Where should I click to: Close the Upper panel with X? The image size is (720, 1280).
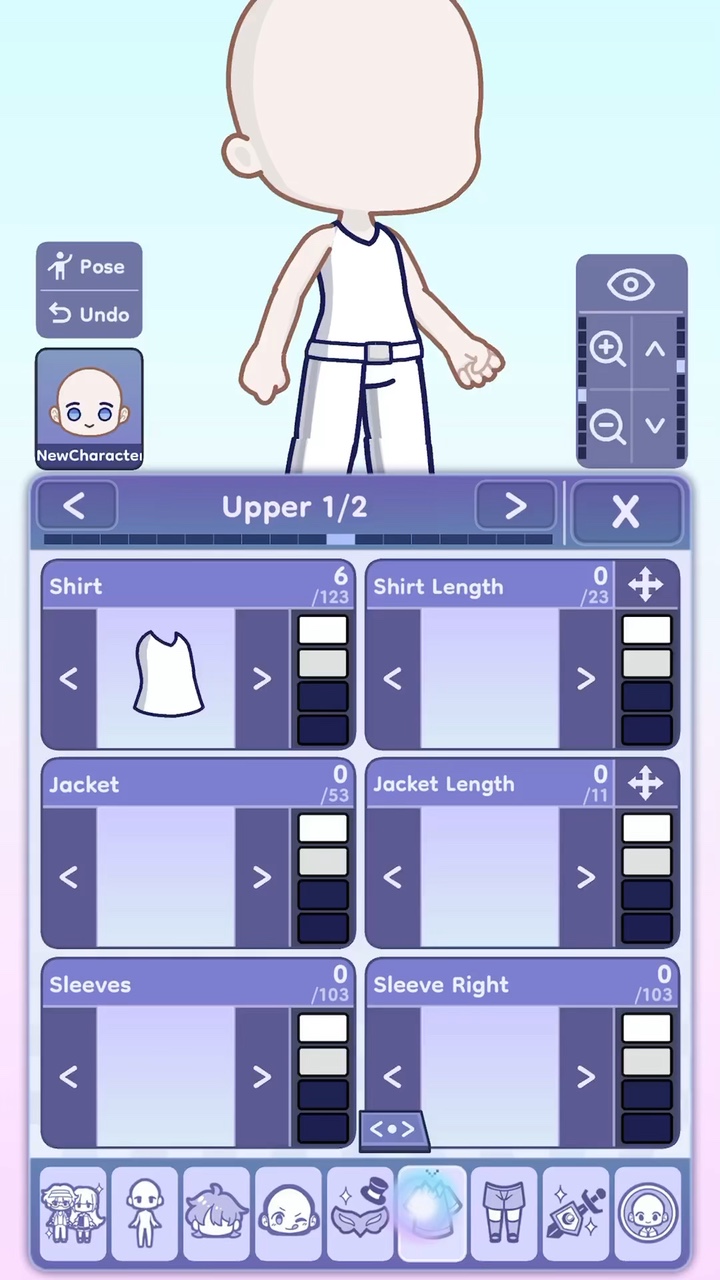[x=626, y=511]
